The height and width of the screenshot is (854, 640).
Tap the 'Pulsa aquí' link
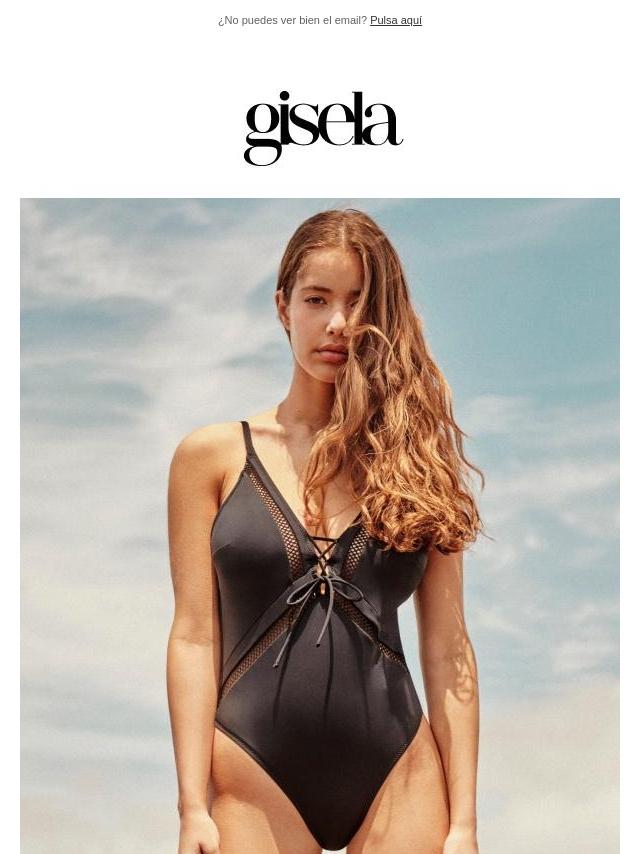(x=395, y=20)
